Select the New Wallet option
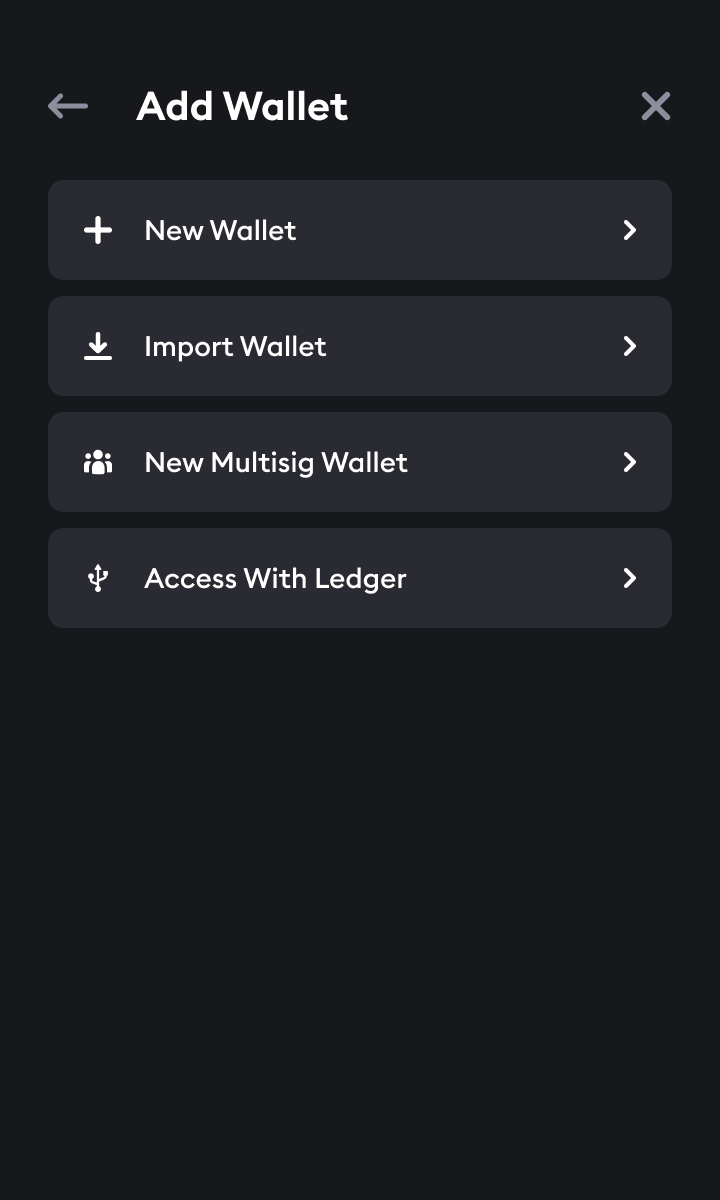This screenshot has height=1200, width=720. 360,230
